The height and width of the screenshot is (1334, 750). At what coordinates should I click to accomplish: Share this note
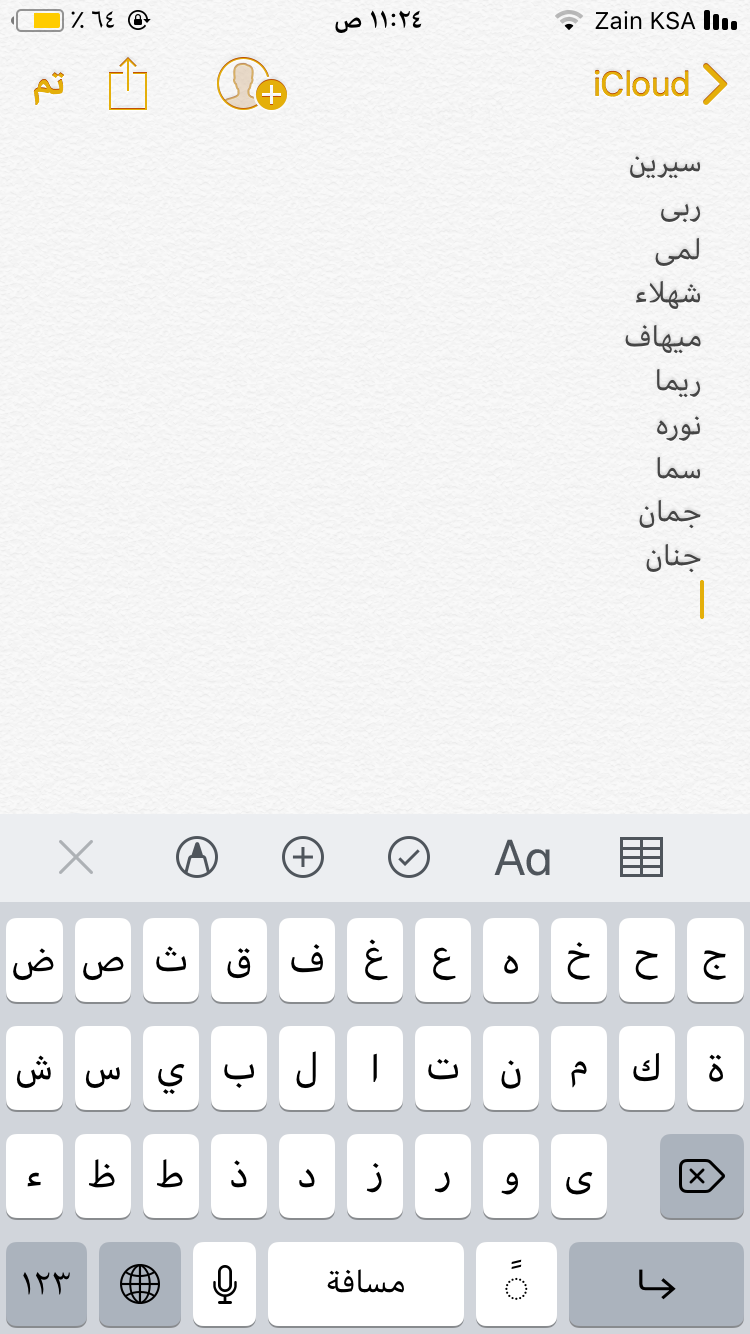coord(128,84)
